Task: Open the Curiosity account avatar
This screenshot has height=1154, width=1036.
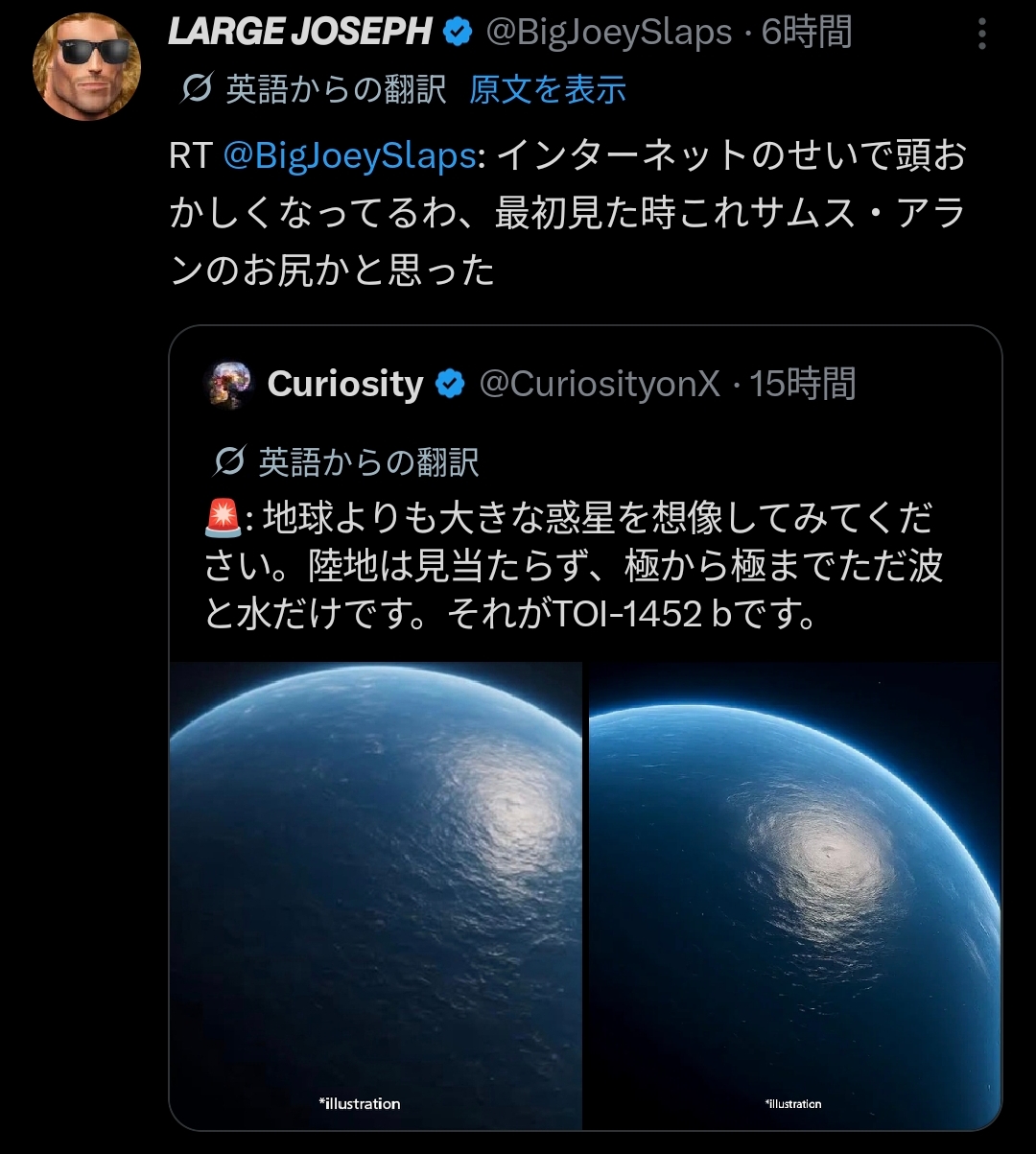Action: click(x=228, y=385)
